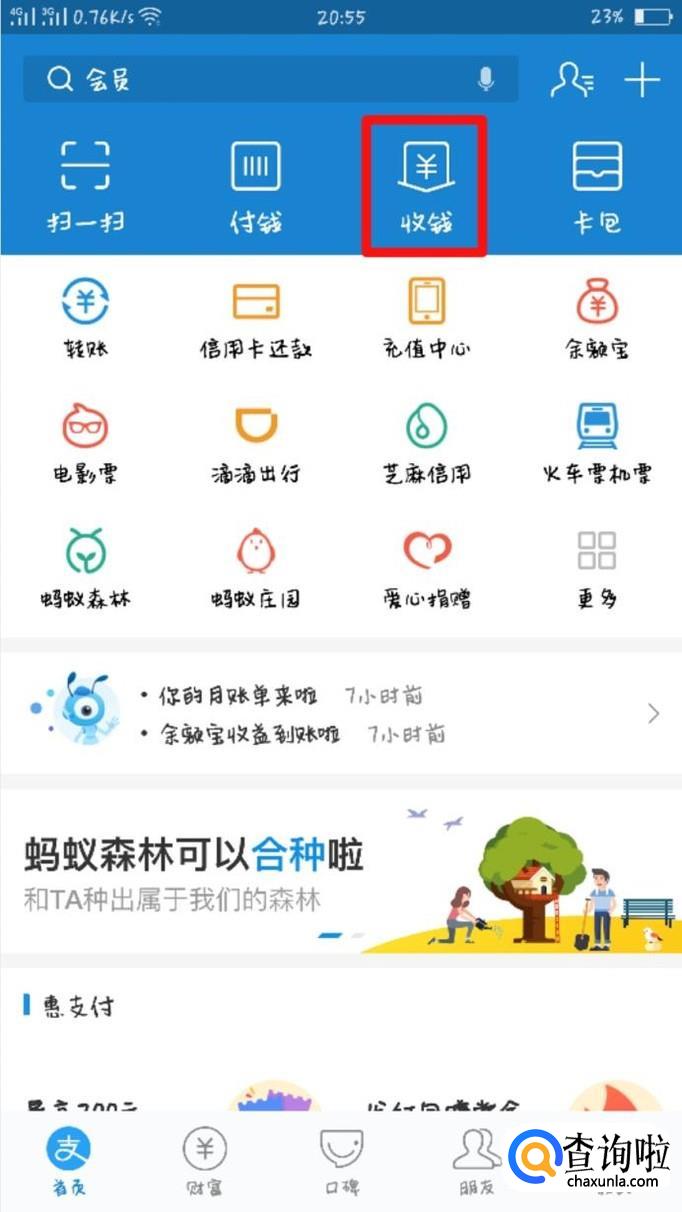
Task: Open 余额宝
Action: pyautogui.click(x=597, y=318)
